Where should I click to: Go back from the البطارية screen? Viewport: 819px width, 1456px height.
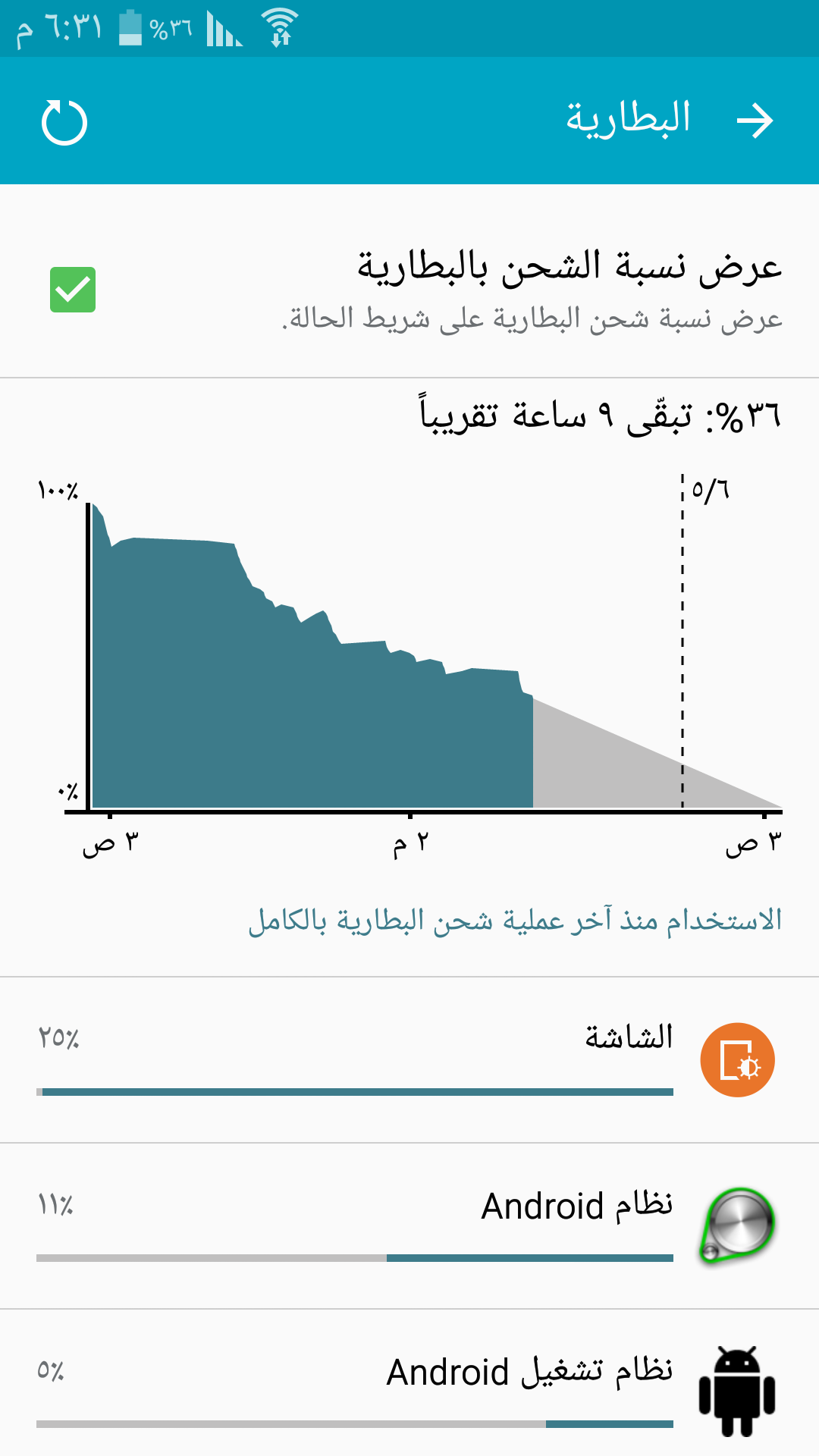[755, 121]
